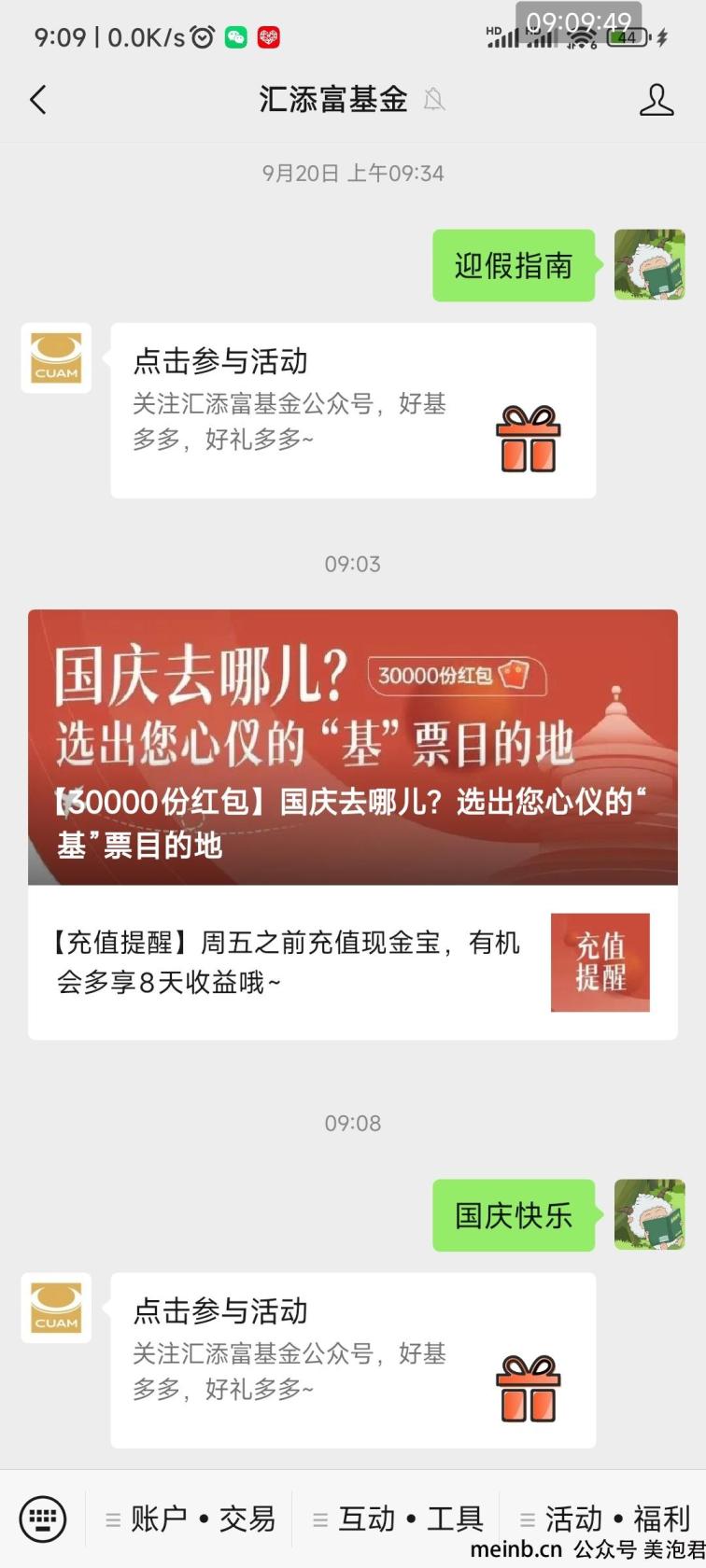Tap the CUAM avatar beside the last activity card

click(56, 1309)
